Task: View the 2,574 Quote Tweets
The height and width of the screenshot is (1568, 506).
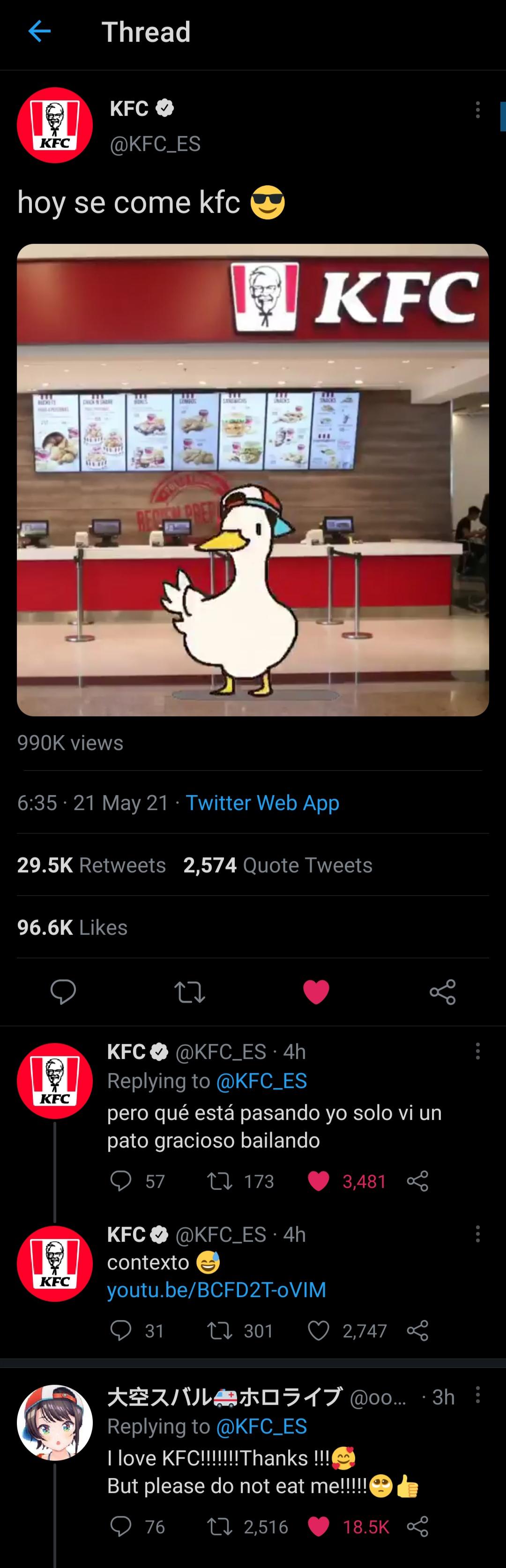Action: point(278,865)
